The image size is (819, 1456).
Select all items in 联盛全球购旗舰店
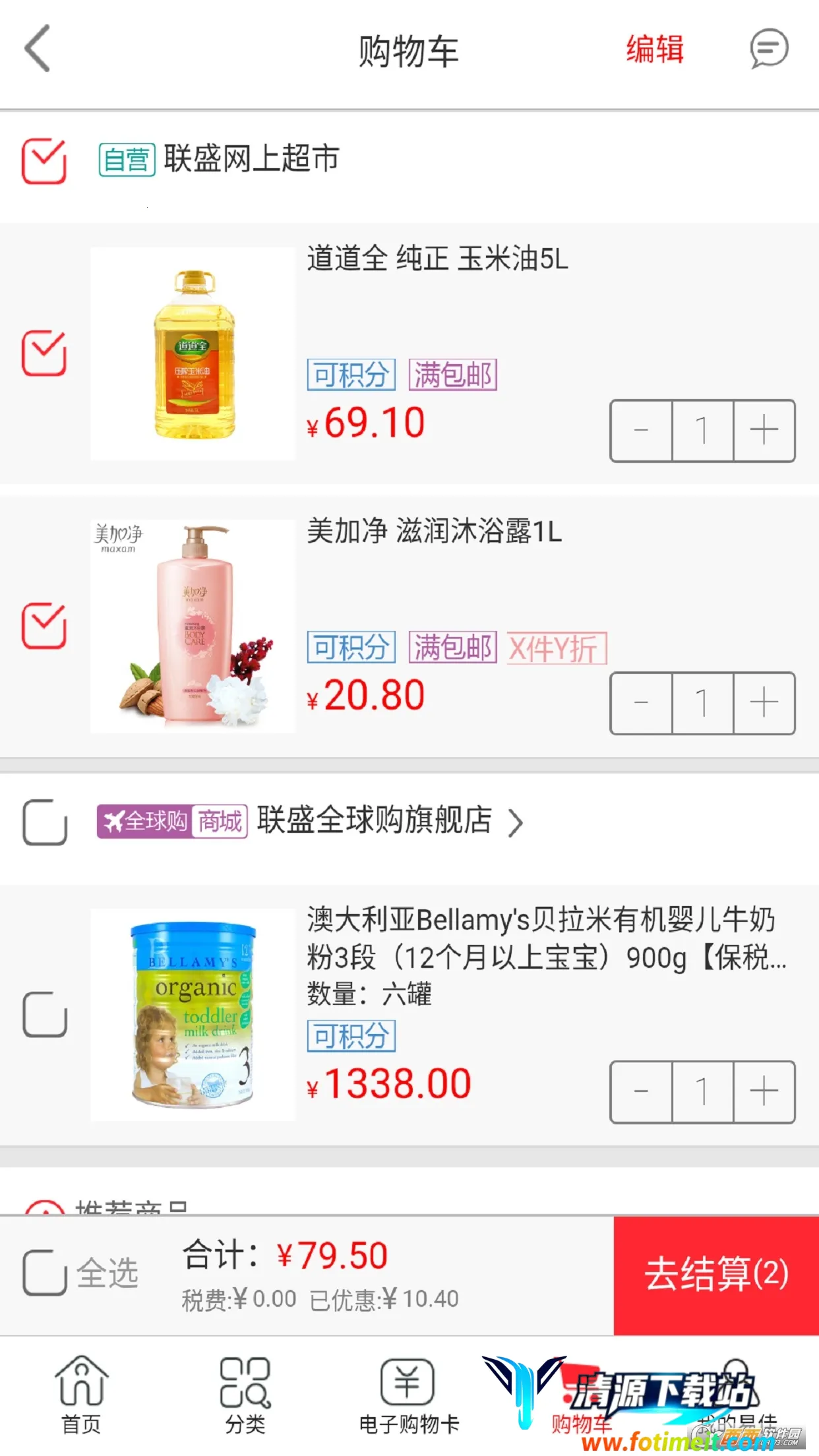pos(45,822)
